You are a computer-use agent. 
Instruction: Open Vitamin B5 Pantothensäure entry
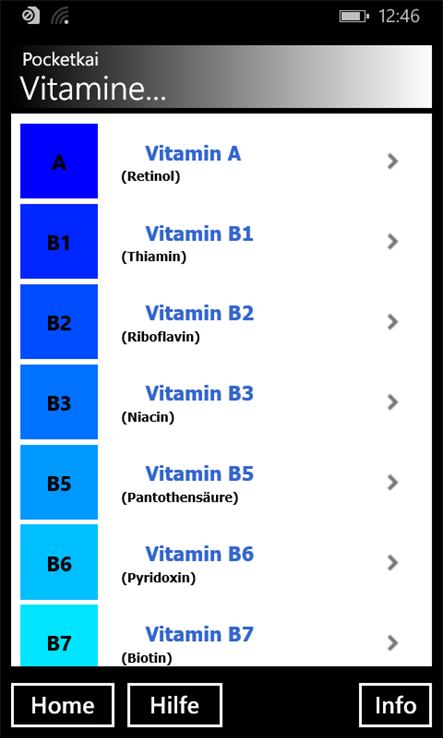221,482
